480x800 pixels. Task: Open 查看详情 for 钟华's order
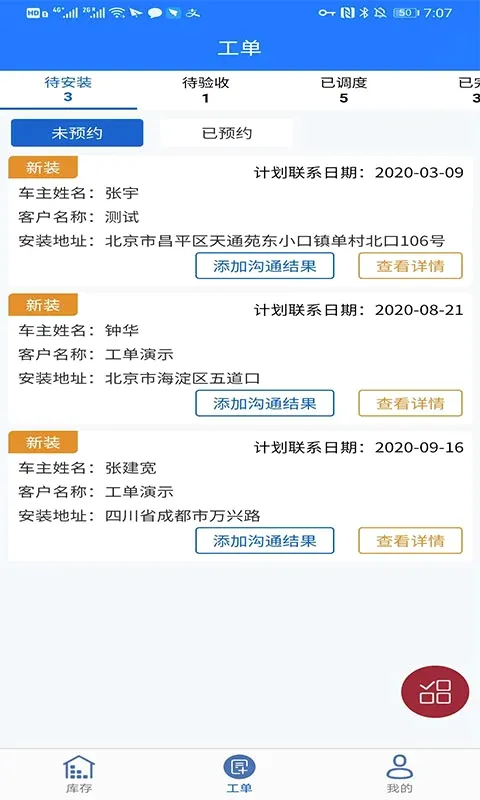click(411, 404)
